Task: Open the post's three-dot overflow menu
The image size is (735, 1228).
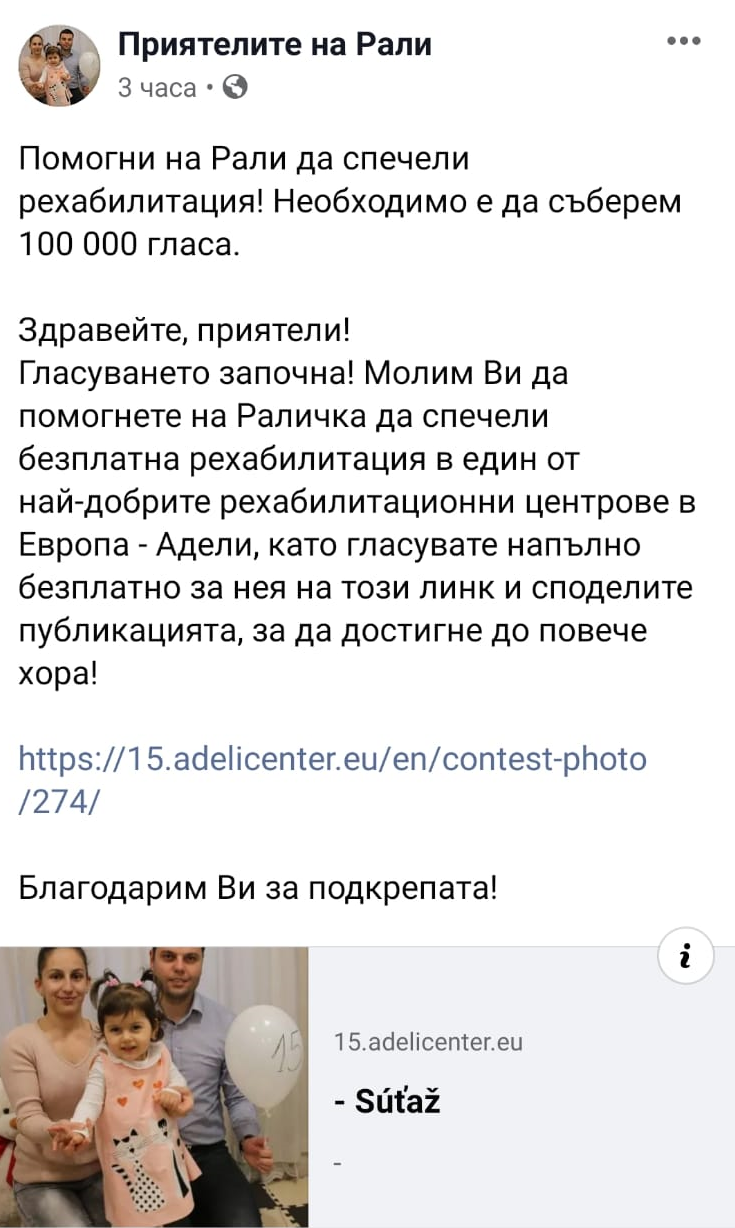Action: coord(683,41)
